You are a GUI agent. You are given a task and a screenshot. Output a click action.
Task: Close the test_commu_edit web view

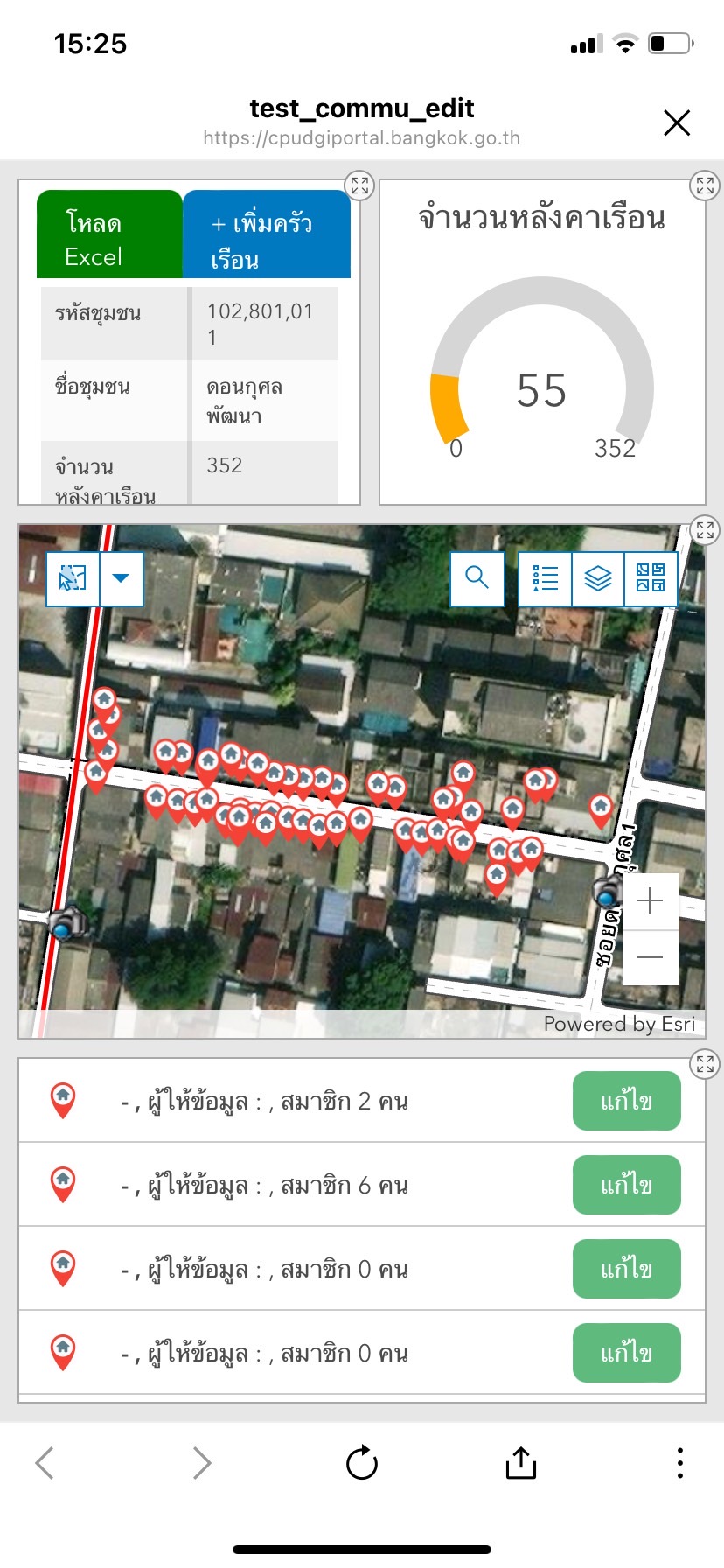677,122
